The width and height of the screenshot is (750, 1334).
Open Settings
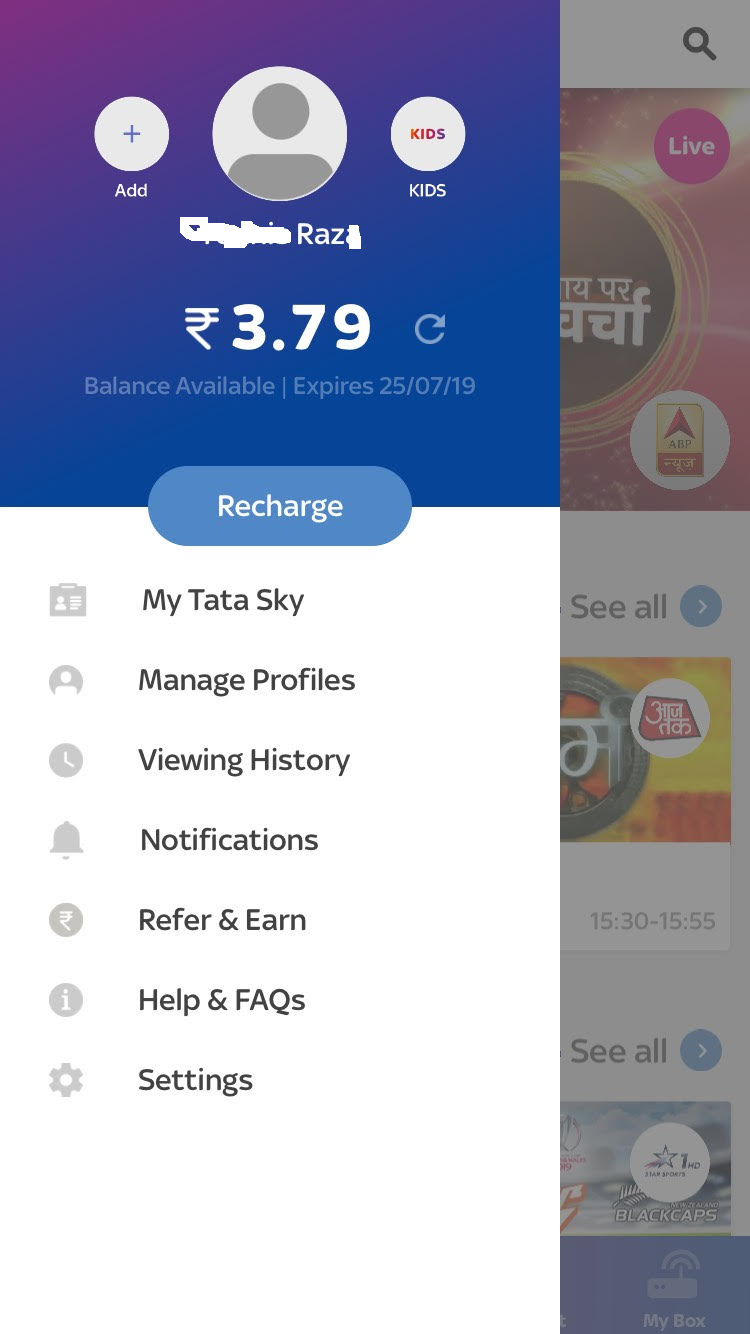pos(195,1080)
